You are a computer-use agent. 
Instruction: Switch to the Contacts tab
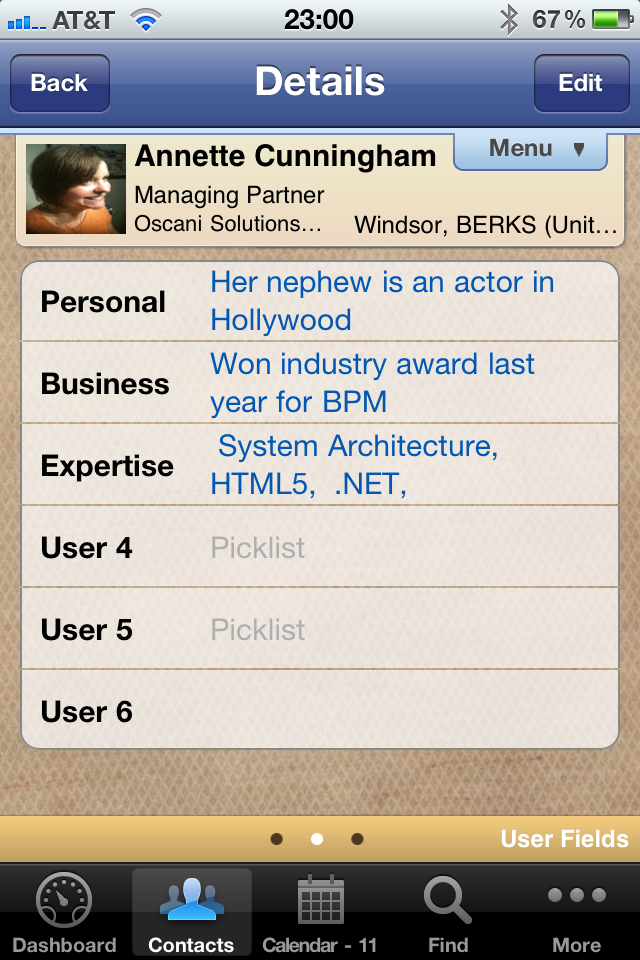191,914
